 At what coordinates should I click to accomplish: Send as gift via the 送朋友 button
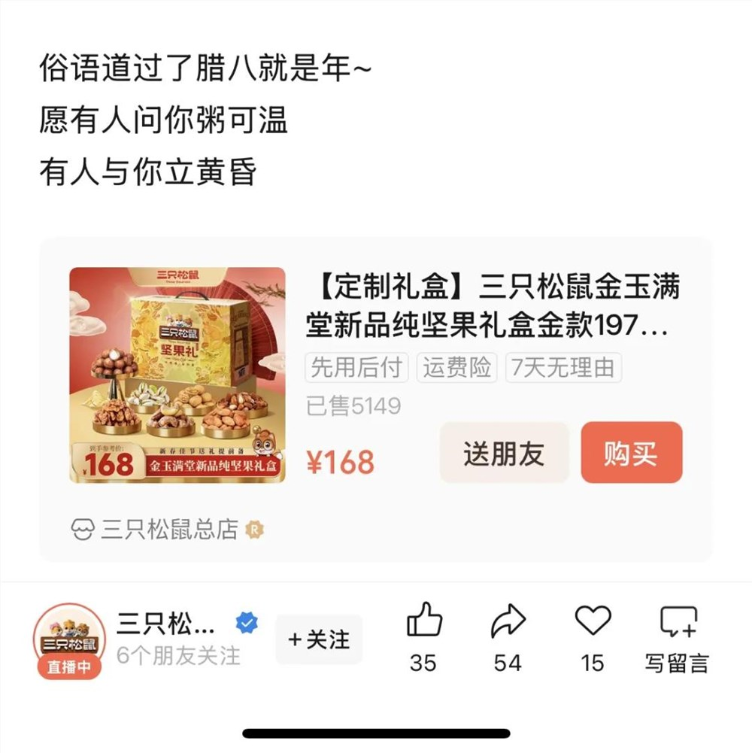tap(504, 453)
